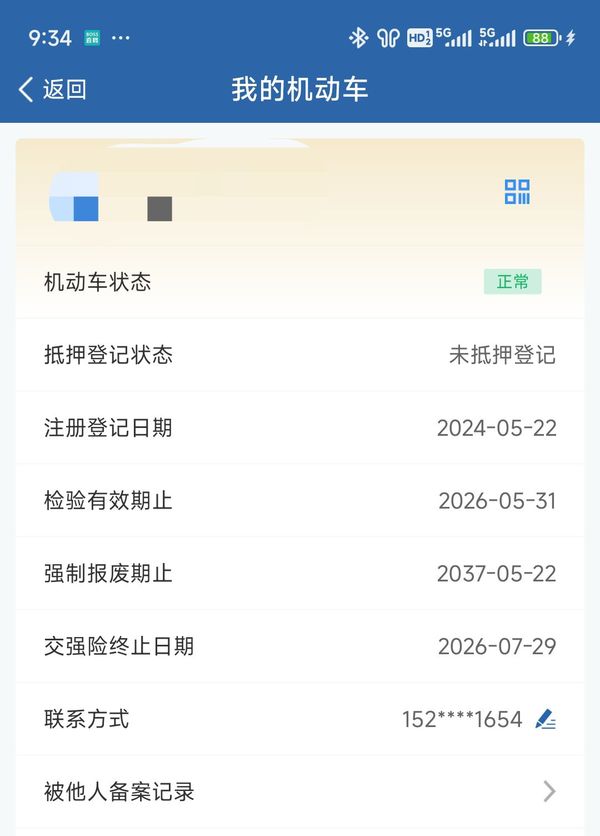Edit the 联系方式 phone number
The height and width of the screenshot is (836, 600).
[x=545, y=719]
